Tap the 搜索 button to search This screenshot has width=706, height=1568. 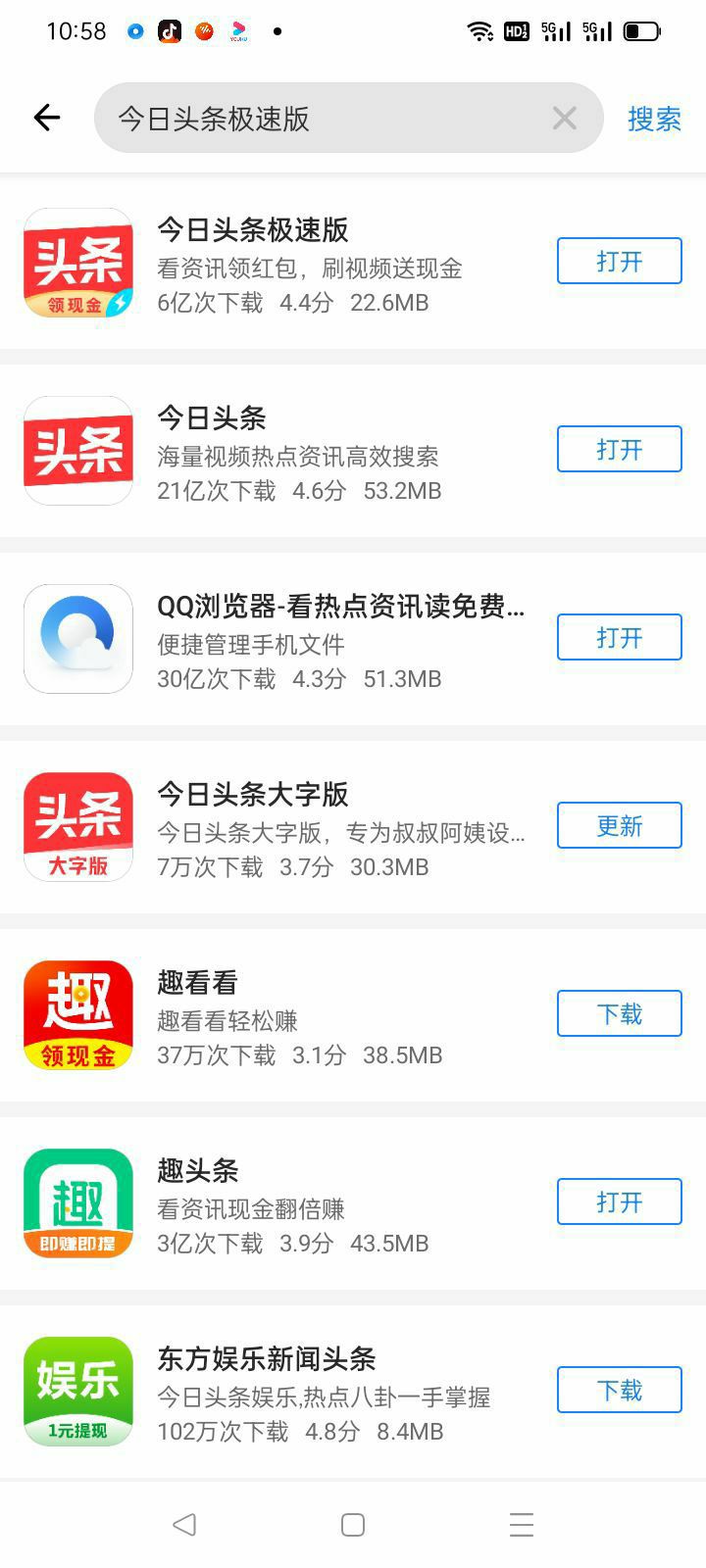pyautogui.click(x=654, y=119)
